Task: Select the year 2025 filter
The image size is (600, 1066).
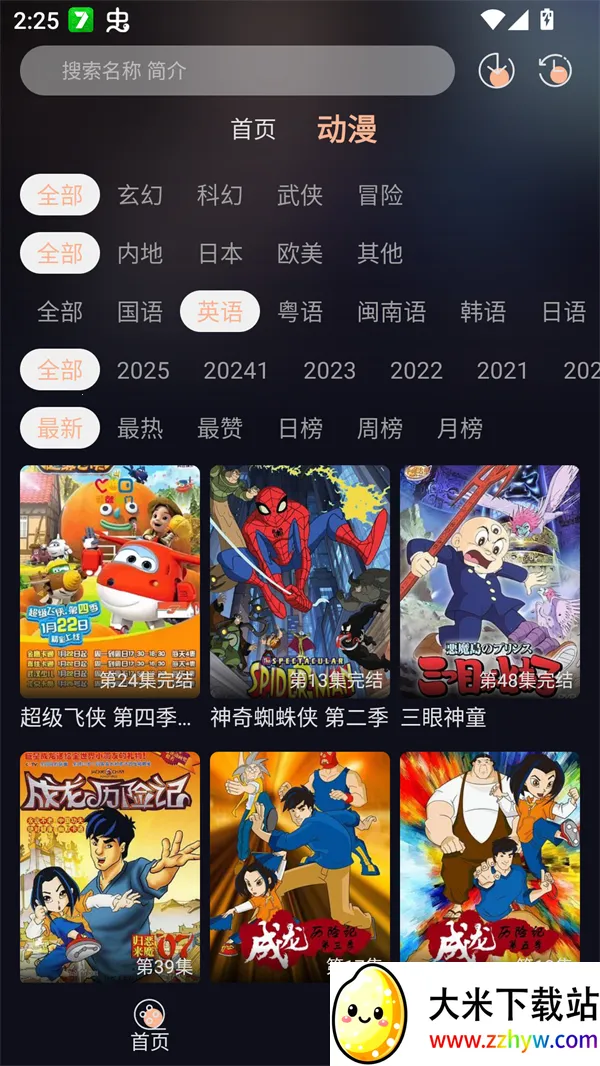Action: coord(143,371)
